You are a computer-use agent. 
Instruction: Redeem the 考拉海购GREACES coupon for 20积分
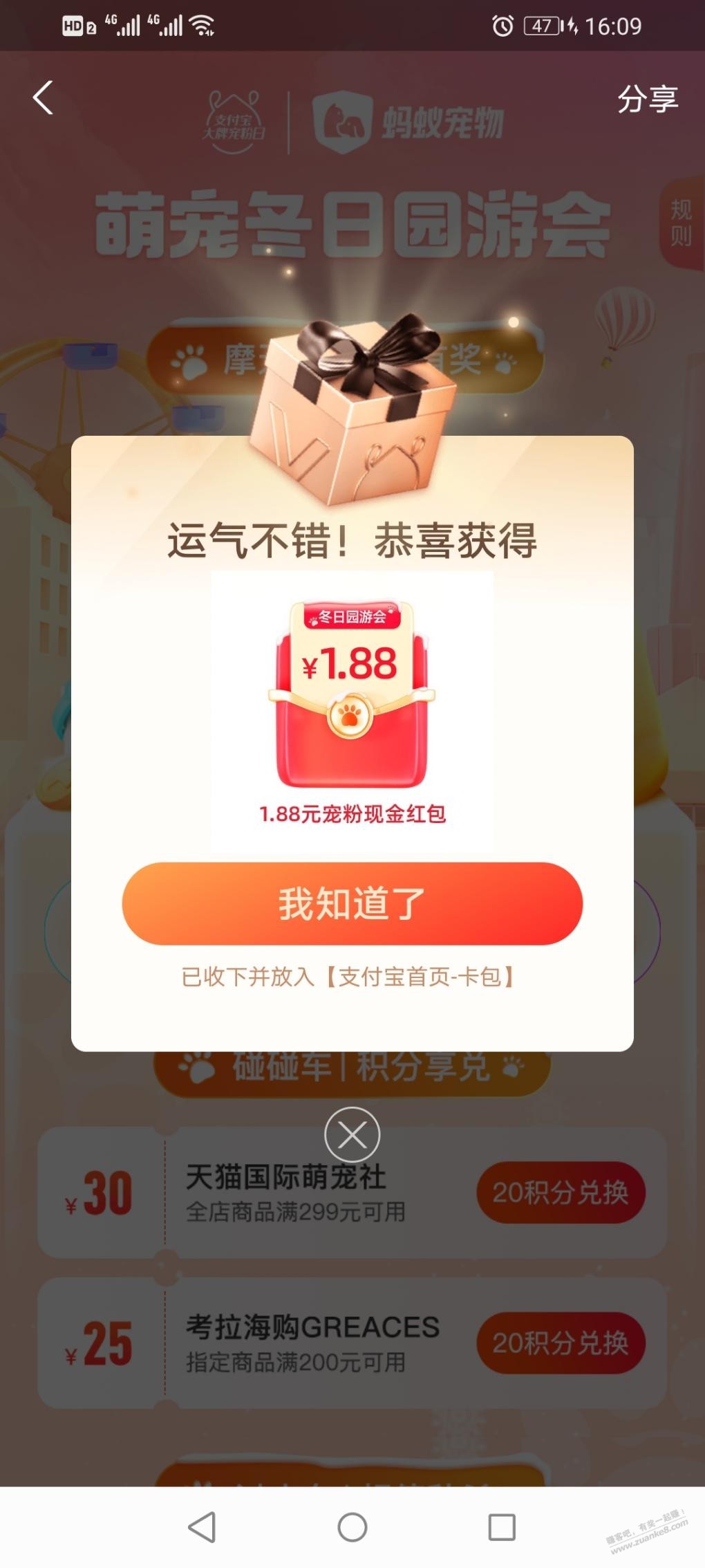(x=560, y=1343)
